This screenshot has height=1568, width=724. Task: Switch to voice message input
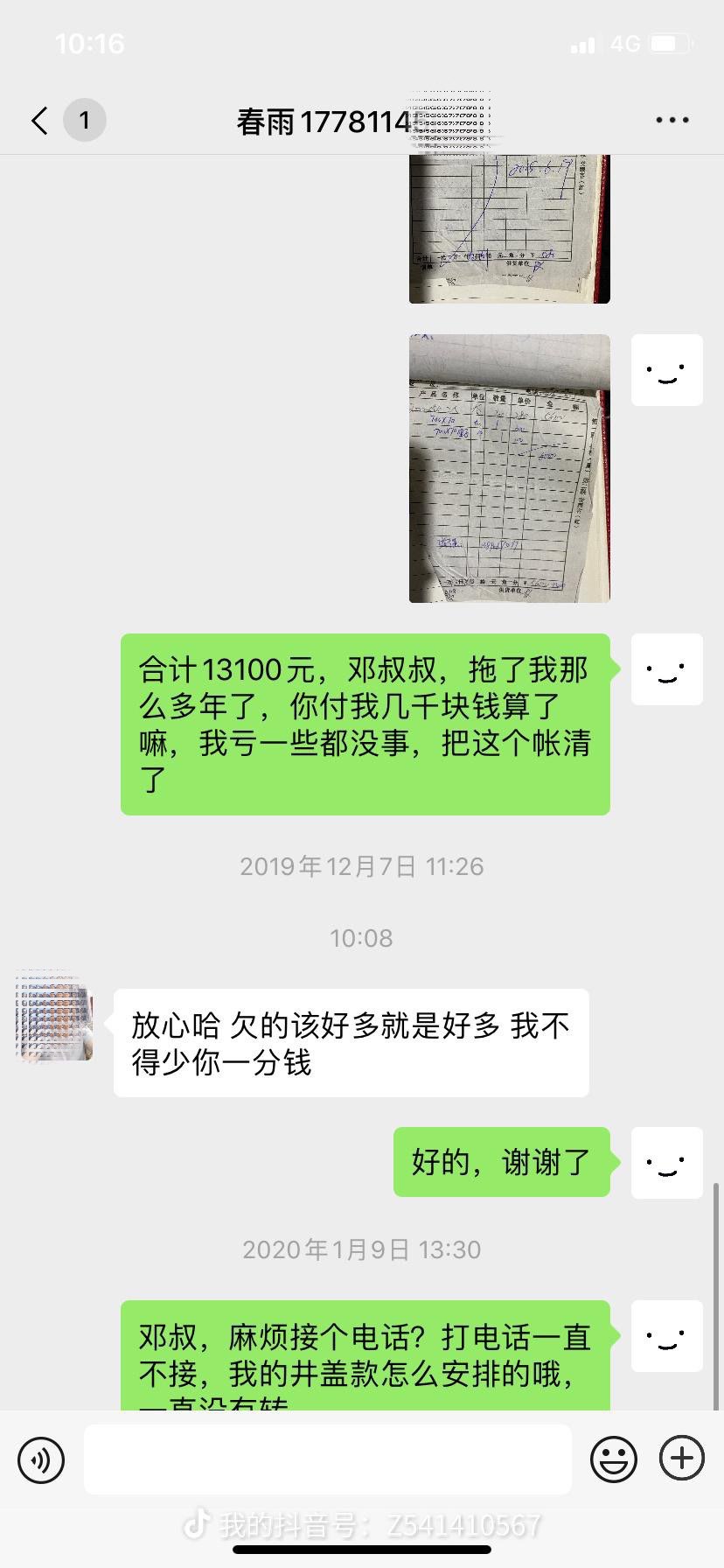coord(41,1459)
